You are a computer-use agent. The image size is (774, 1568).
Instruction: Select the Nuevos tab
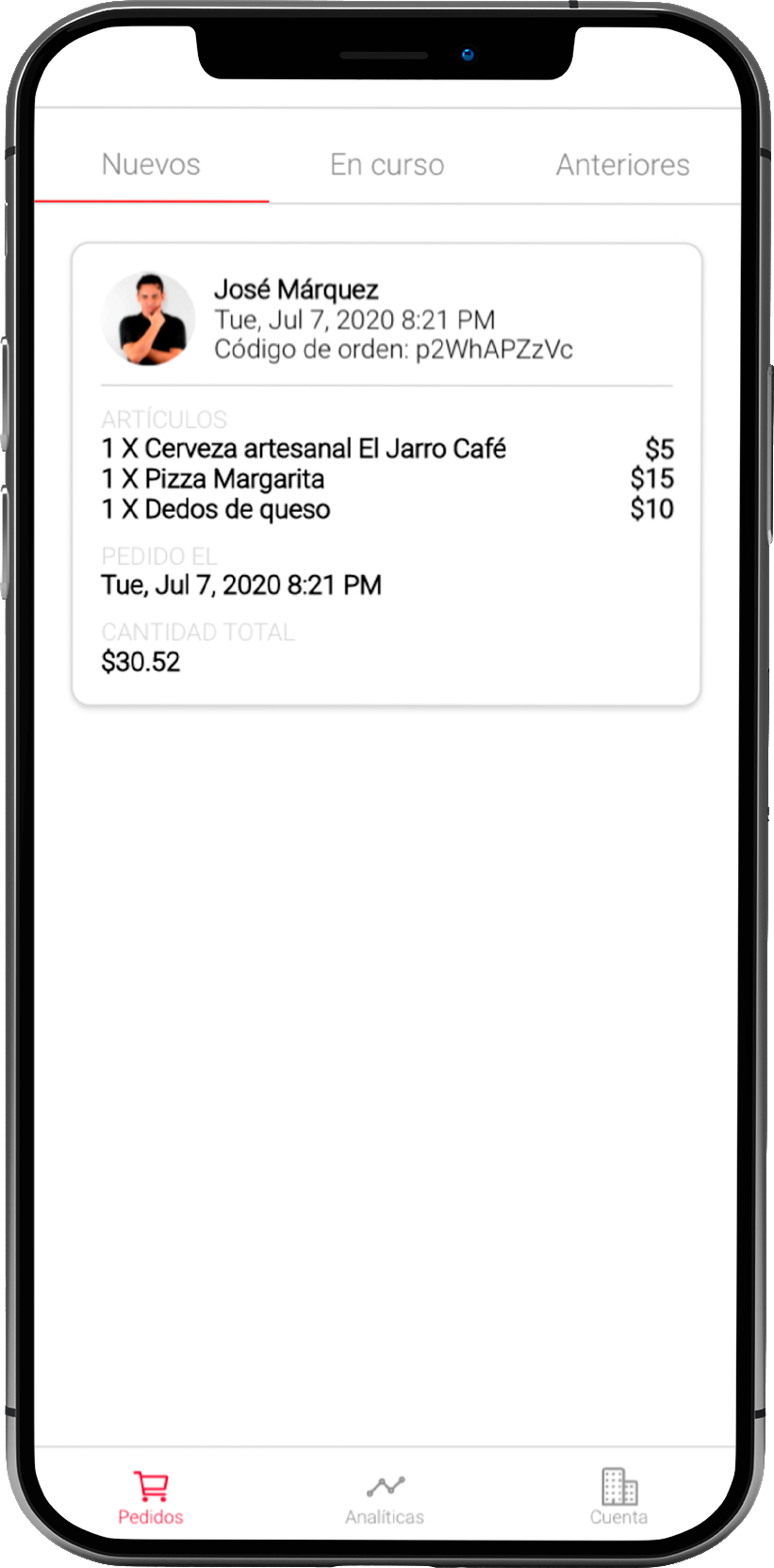(151, 165)
